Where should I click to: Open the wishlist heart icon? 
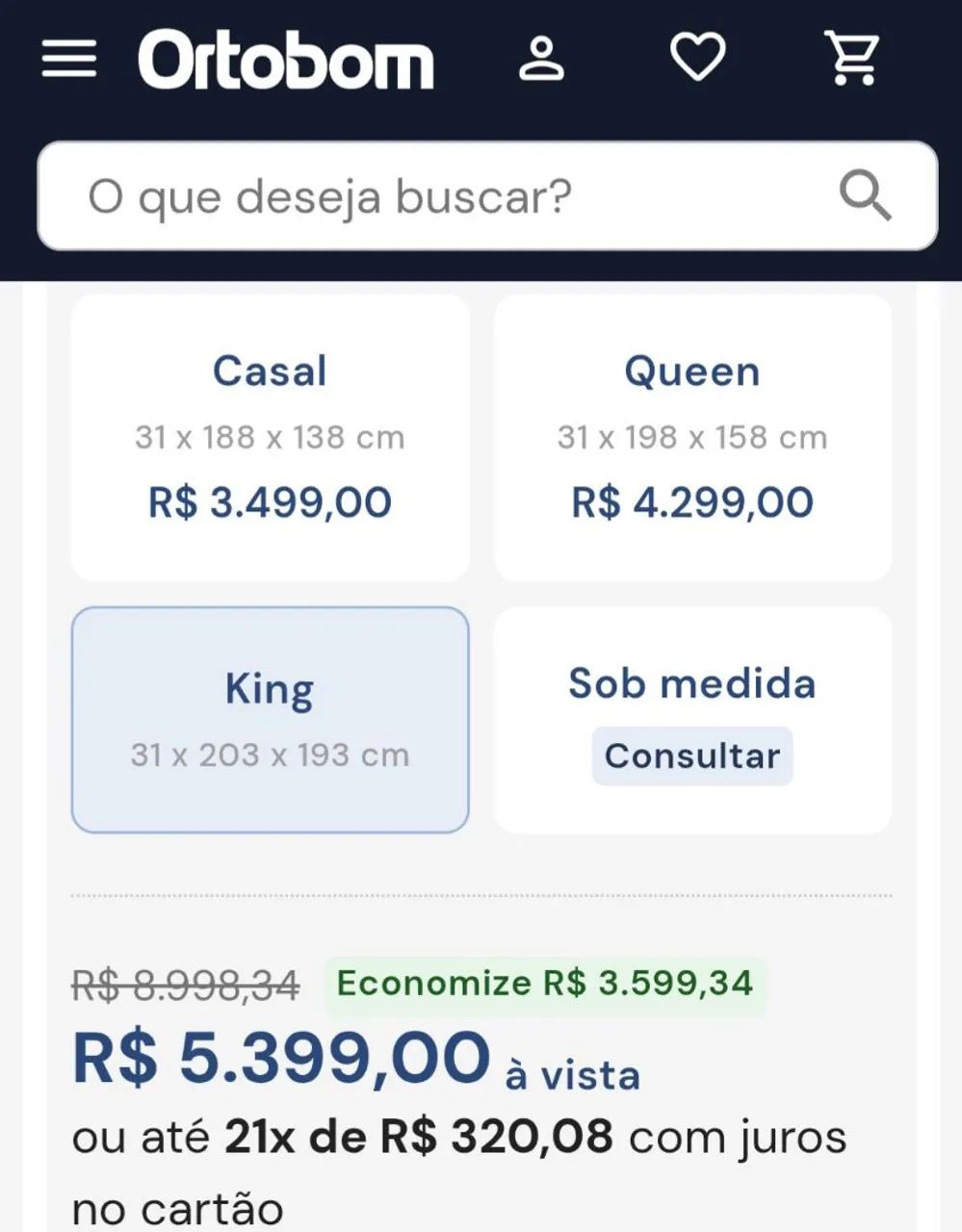(x=697, y=55)
